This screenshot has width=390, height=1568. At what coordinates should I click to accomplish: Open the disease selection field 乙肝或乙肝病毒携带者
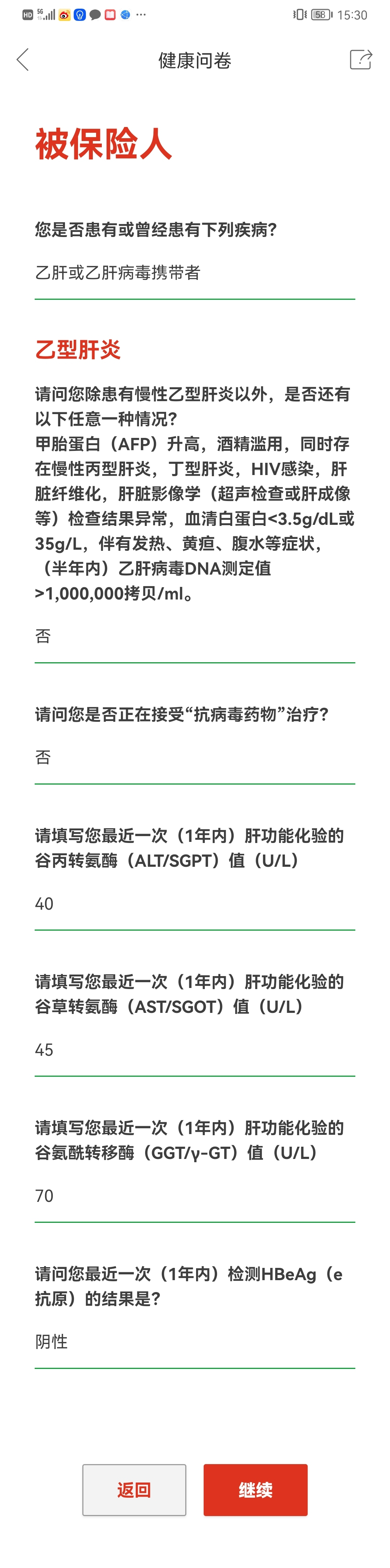click(194, 273)
